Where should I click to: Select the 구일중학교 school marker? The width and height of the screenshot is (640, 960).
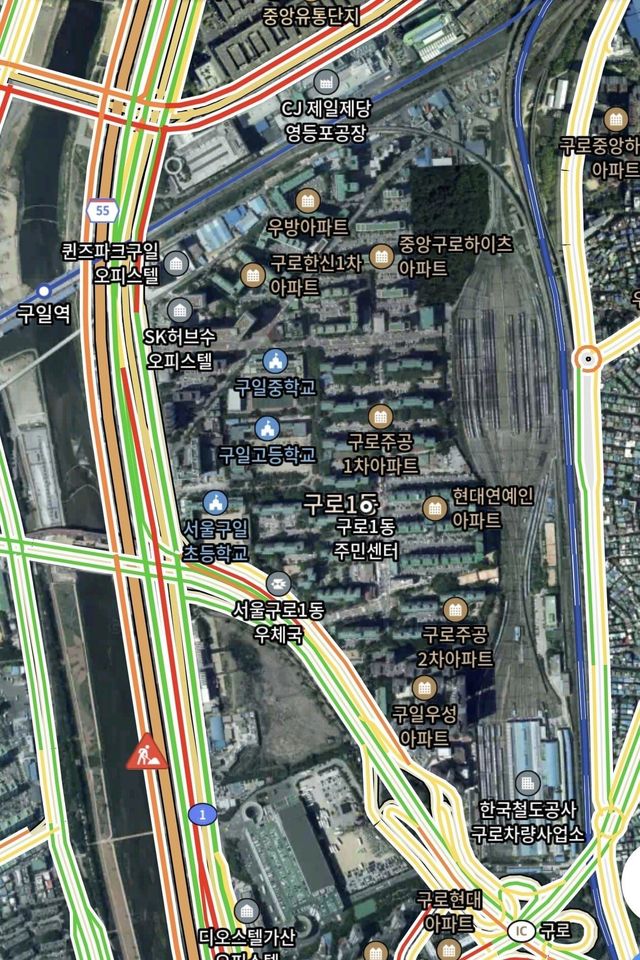(275, 360)
